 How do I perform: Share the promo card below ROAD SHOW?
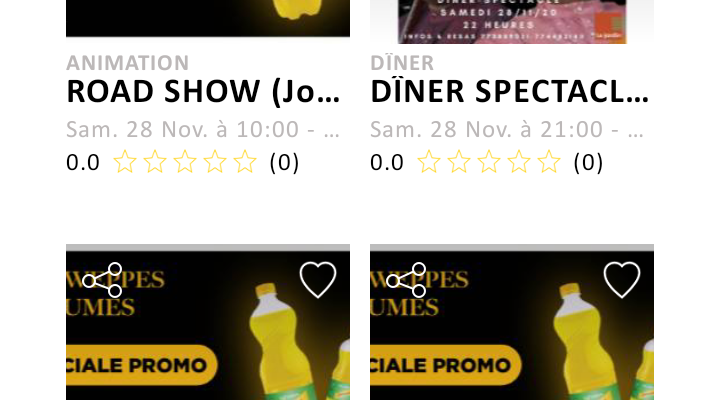click(102, 281)
